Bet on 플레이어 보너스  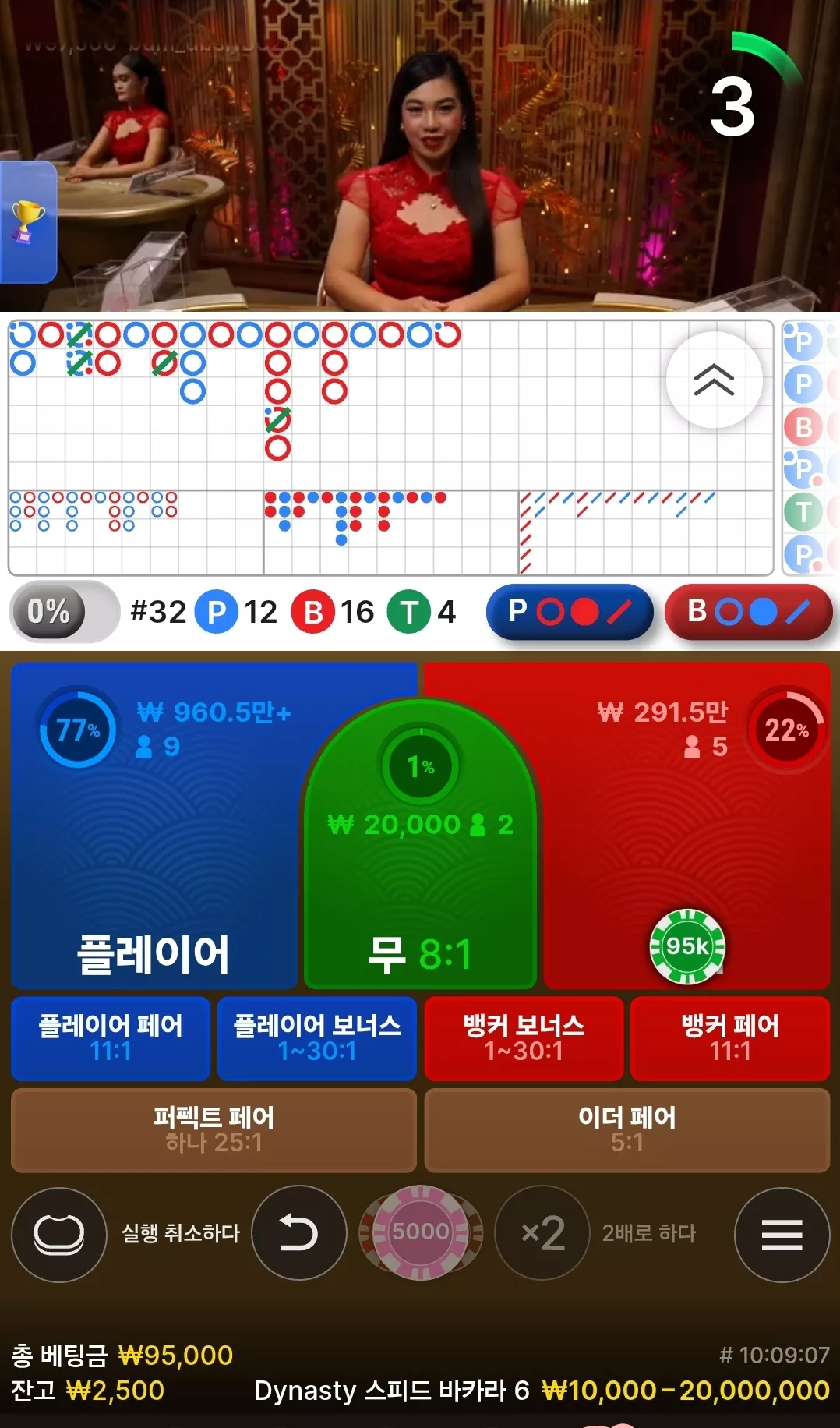(x=317, y=1038)
